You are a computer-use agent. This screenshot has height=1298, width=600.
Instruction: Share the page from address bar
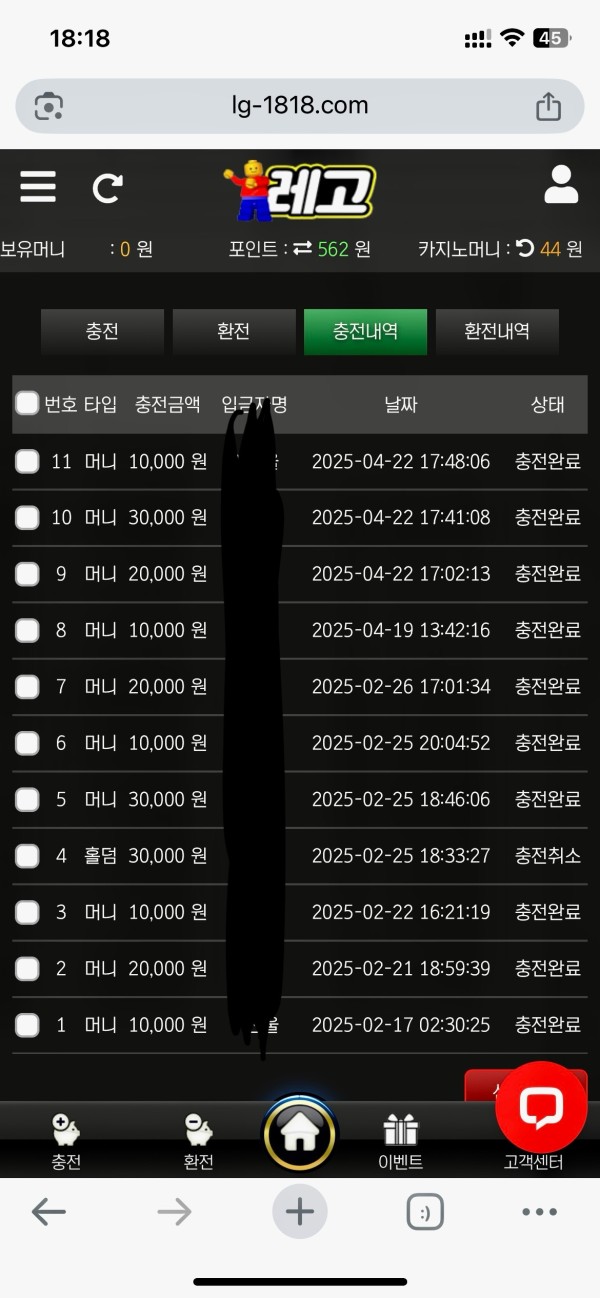pos(548,106)
